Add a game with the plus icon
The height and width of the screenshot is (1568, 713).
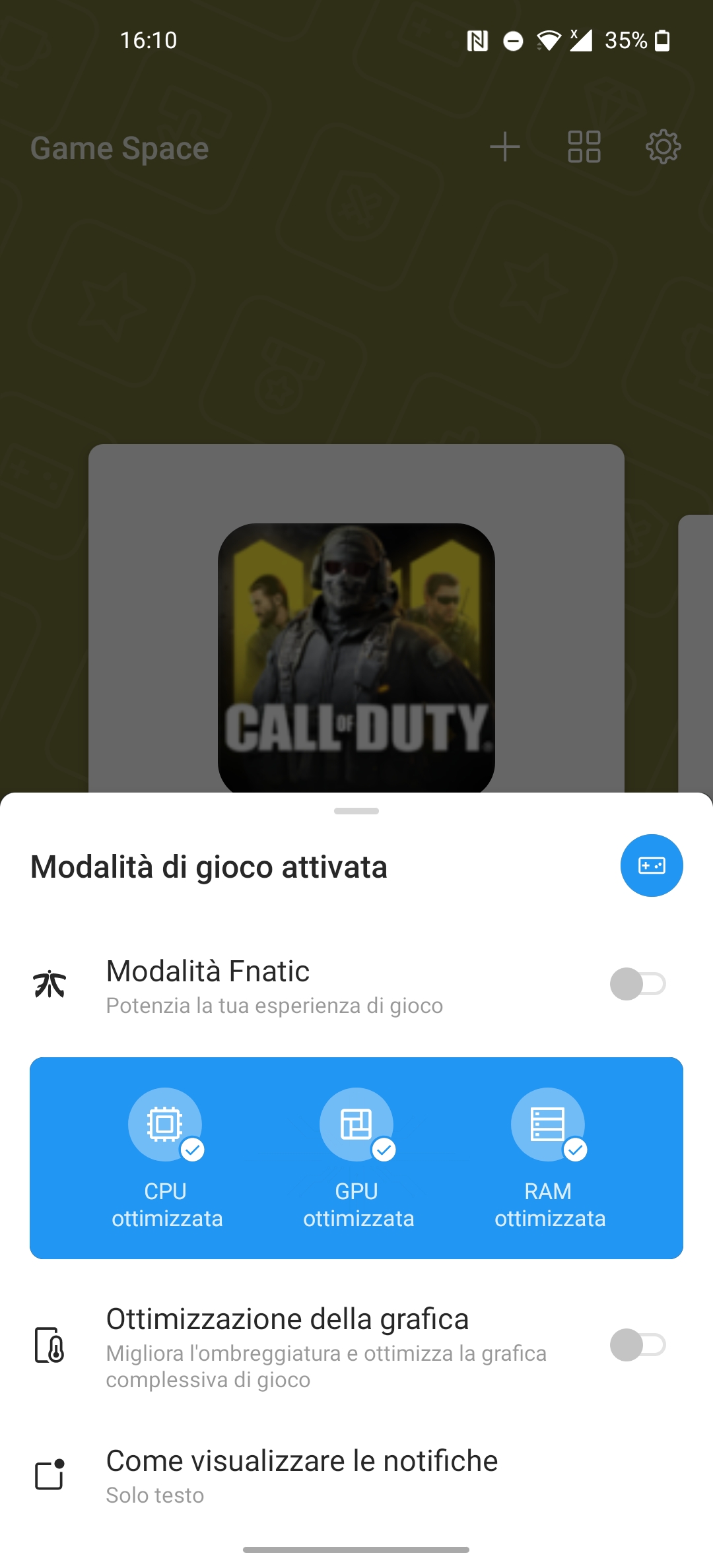tap(505, 147)
